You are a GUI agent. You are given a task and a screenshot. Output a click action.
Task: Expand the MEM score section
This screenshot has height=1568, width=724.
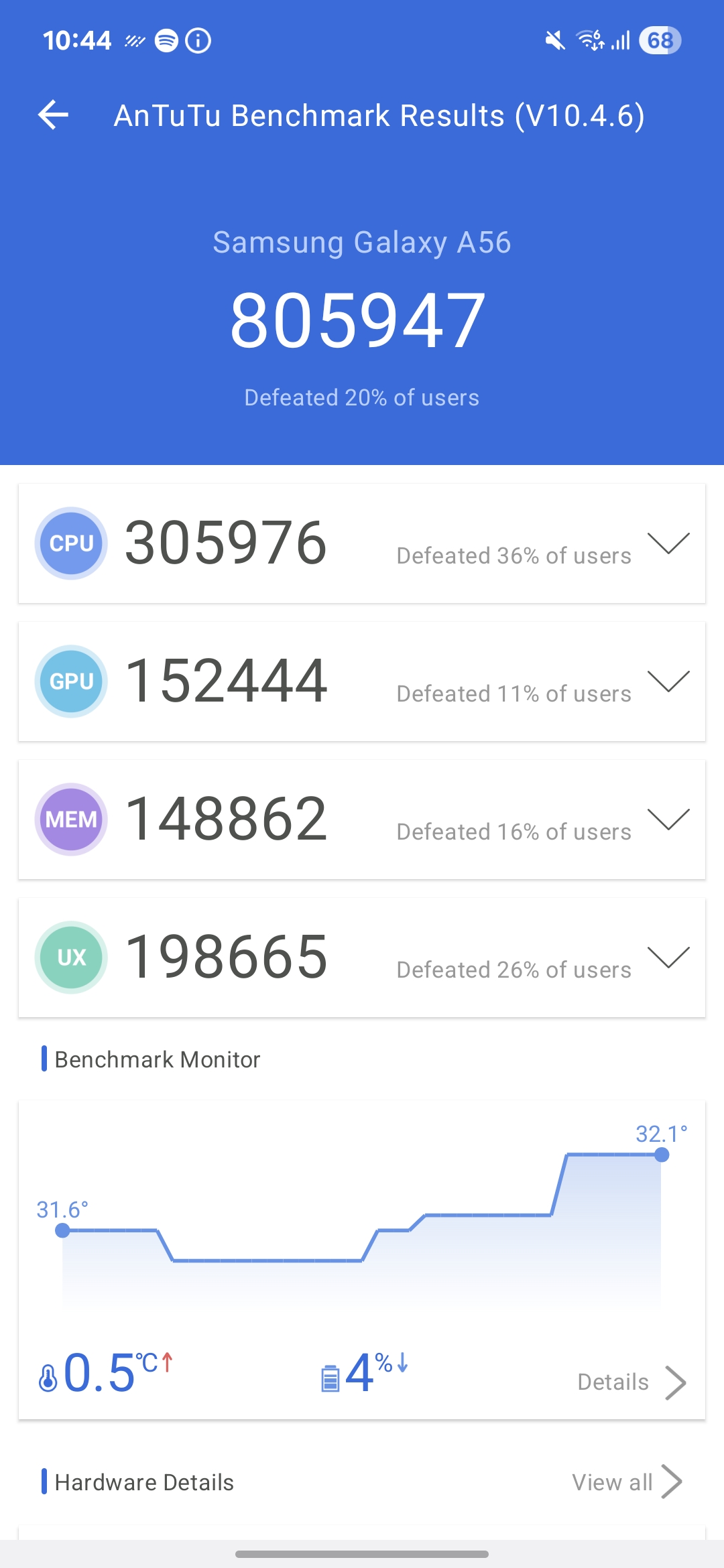(668, 819)
